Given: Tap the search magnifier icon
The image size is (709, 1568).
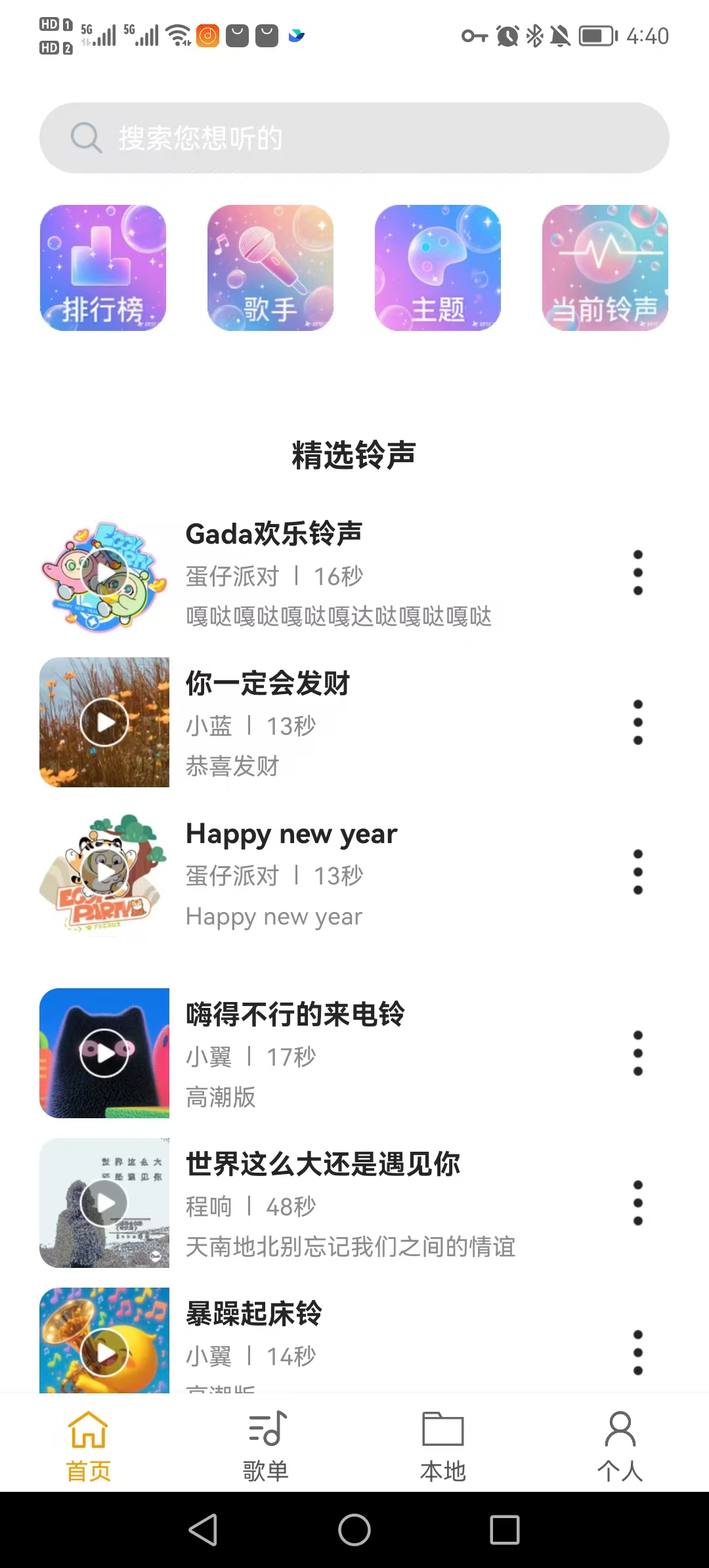Looking at the screenshot, I should click(85, 138).
